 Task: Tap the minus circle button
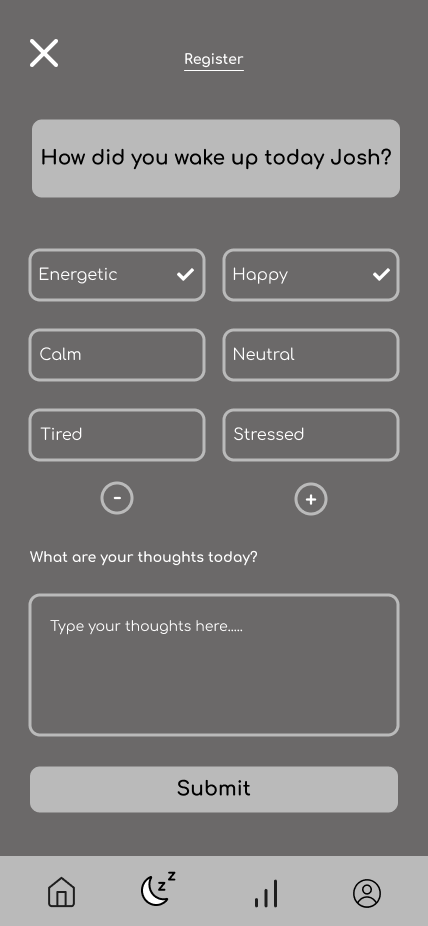(117, 498)
